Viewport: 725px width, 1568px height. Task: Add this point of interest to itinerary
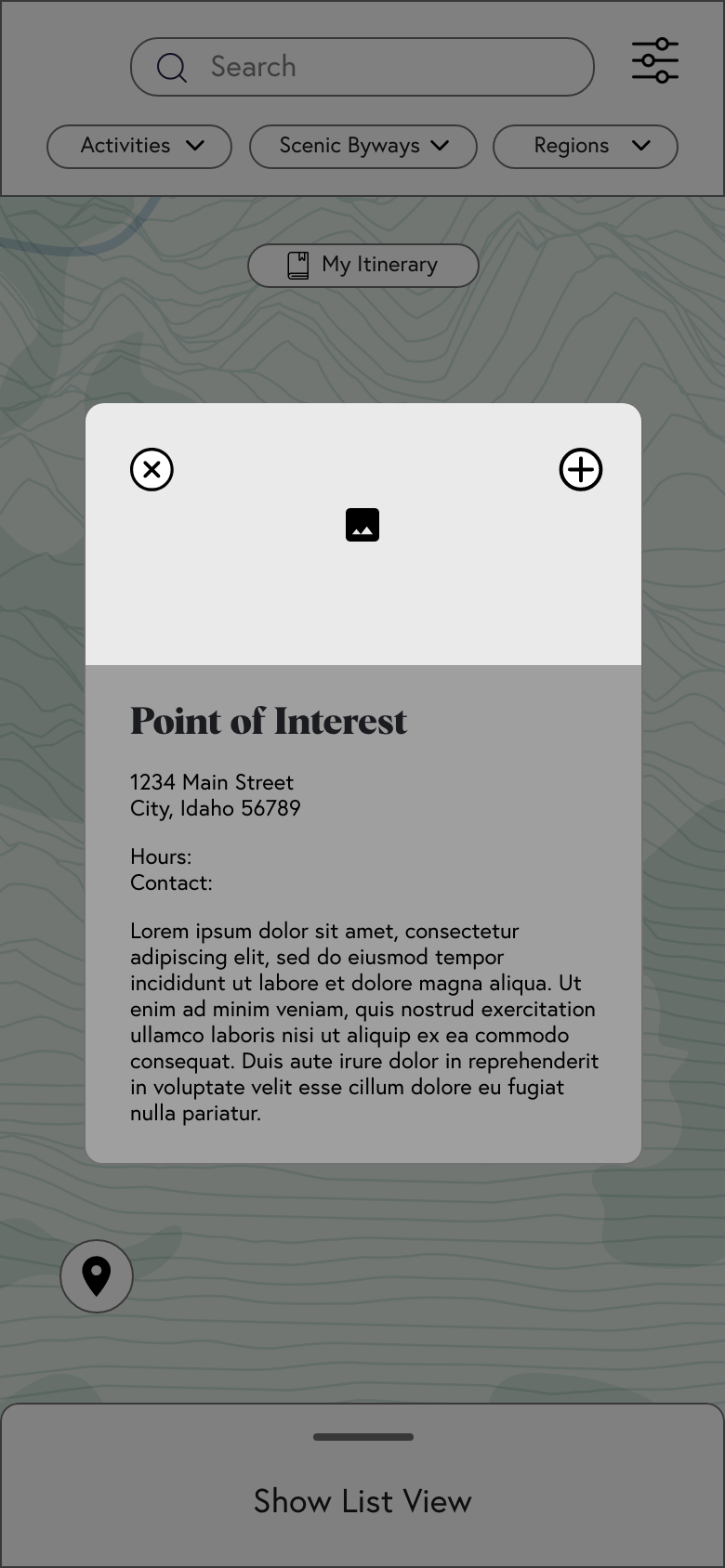[581, 469]
